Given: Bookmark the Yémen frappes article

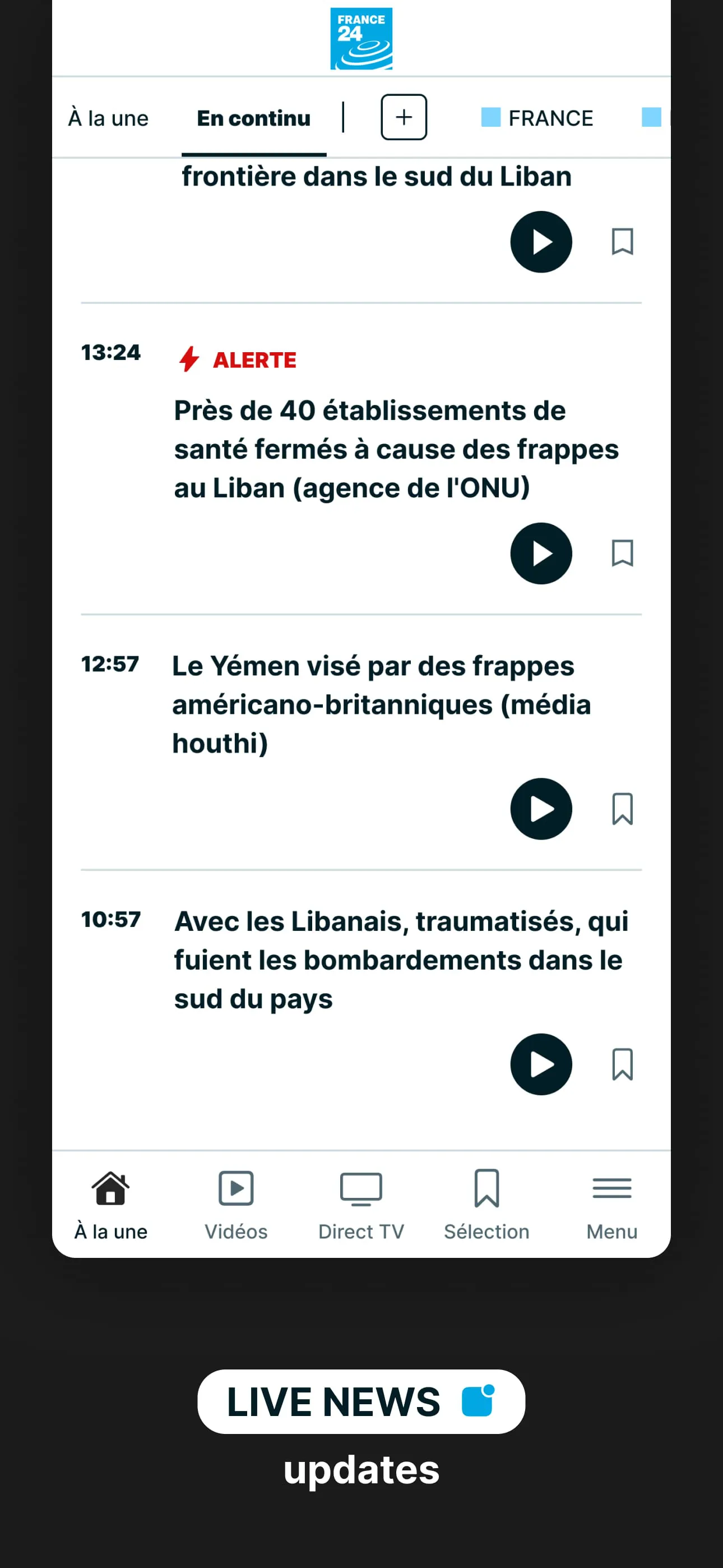Looking at the screenshot, I should tap(623, 810).
